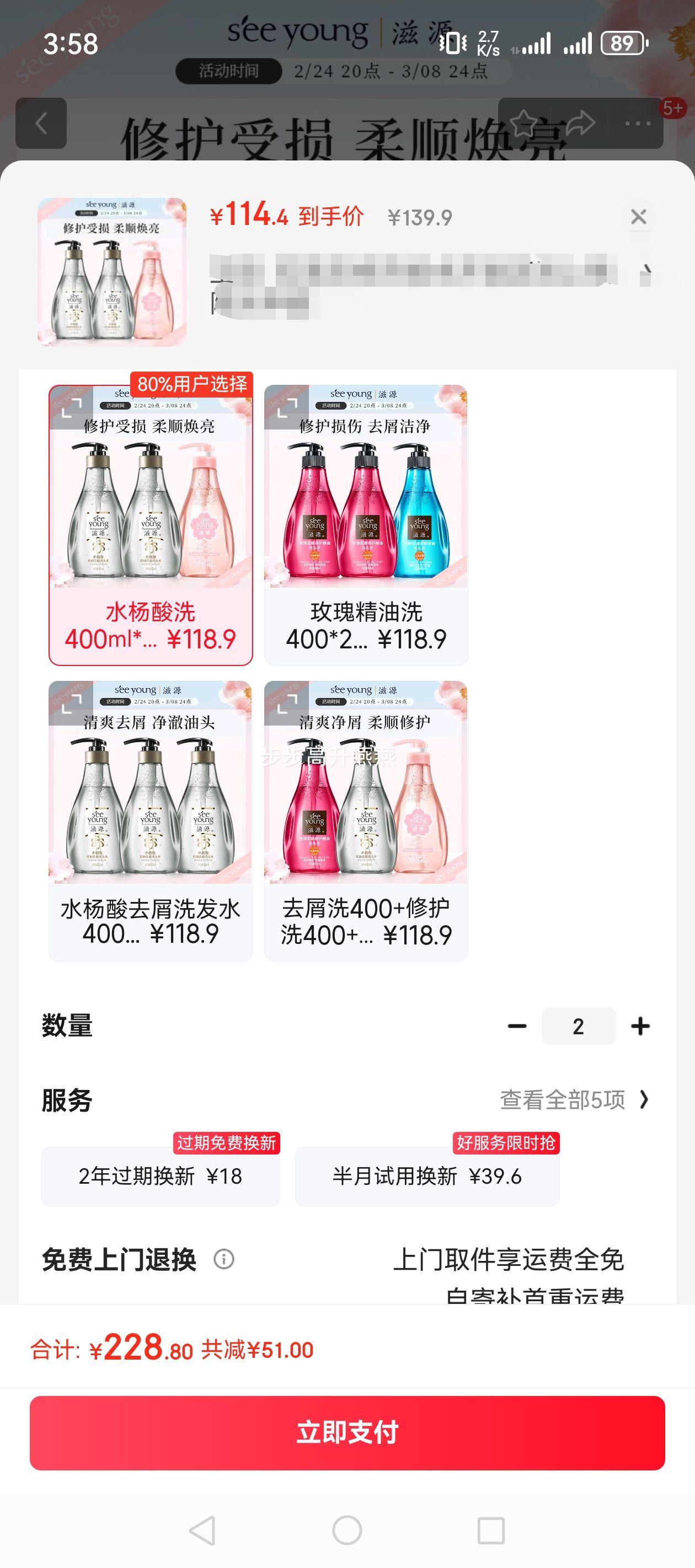Viewport: 695px width, 1568px height.
Task: Increase quantity with plus button
Action: [640, 1026]
